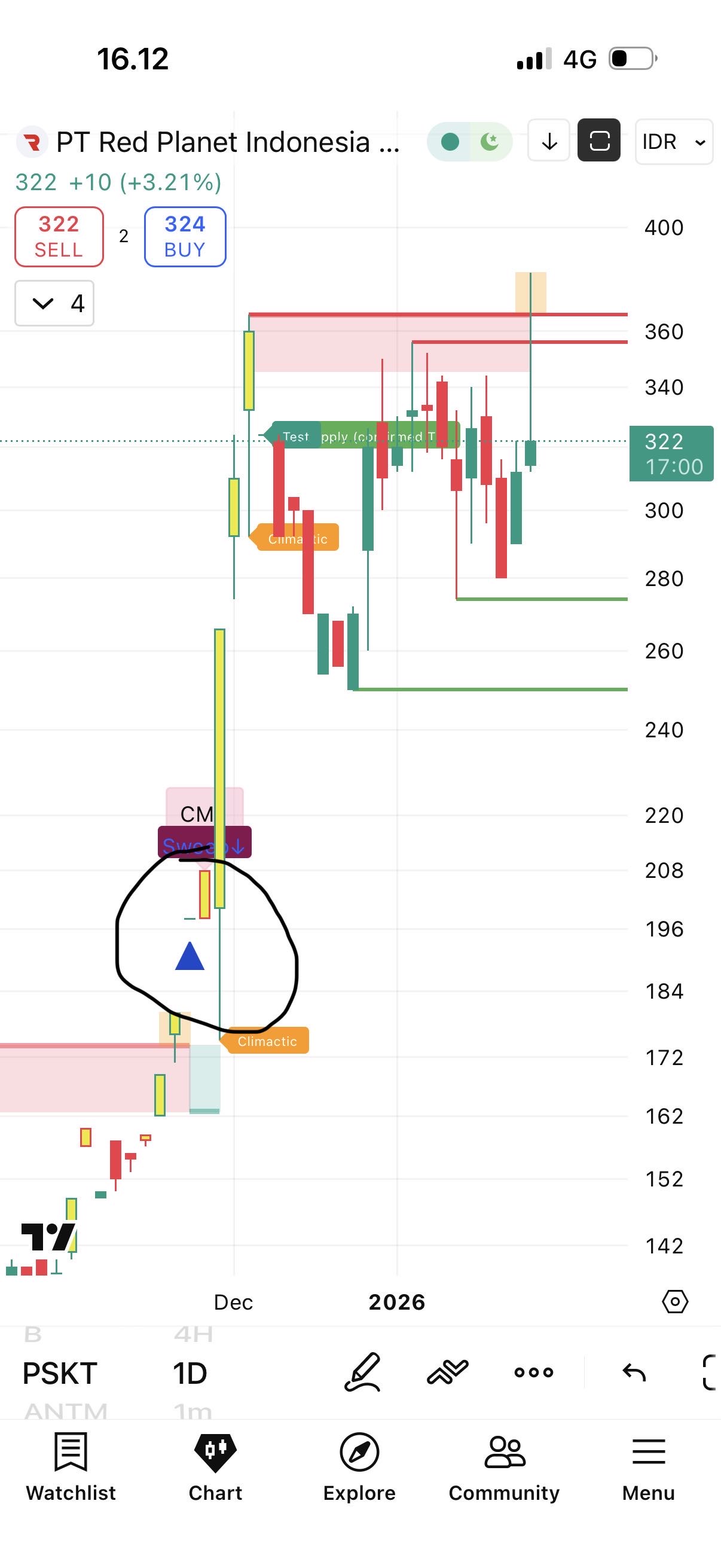Change the PSKT symbol picker

pos(60,1373)
